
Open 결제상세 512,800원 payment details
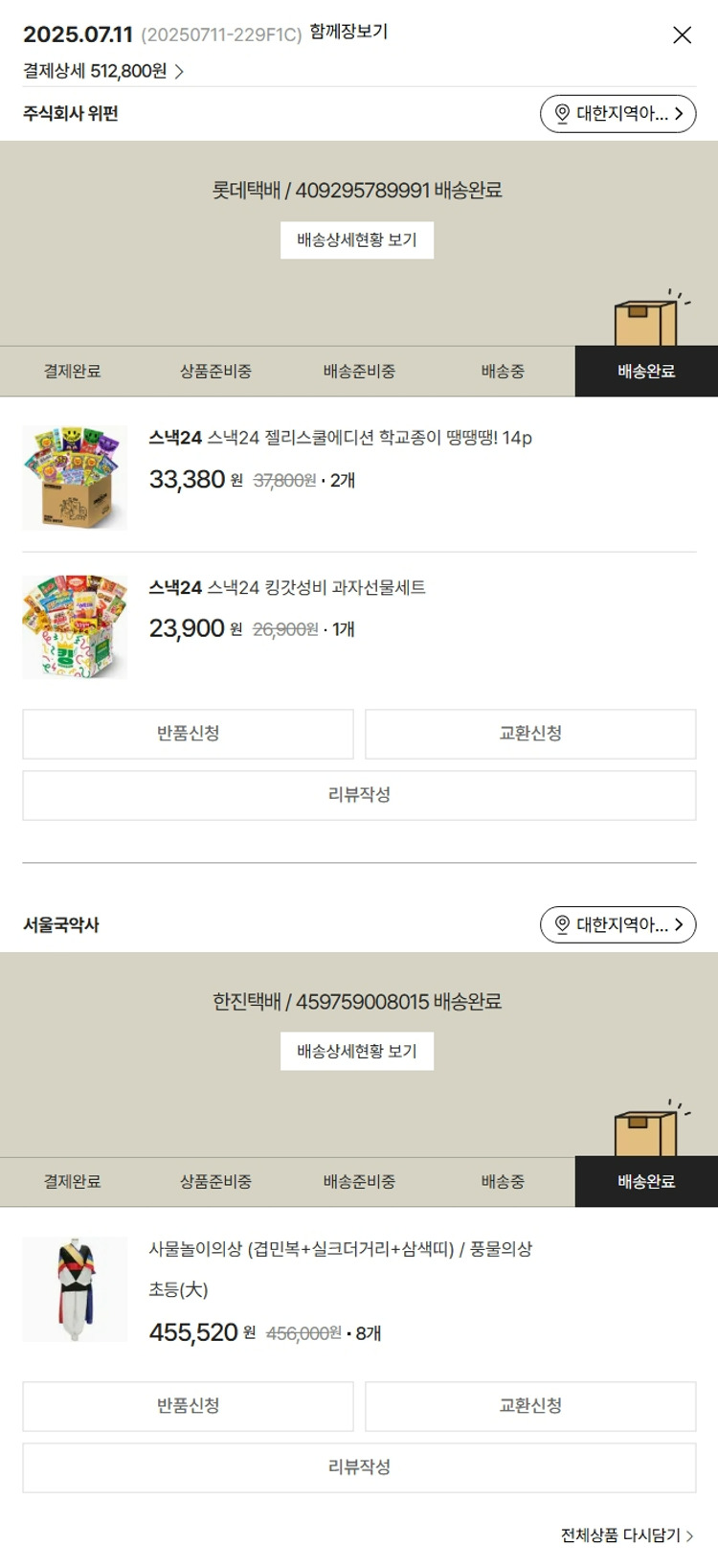(x=103, y=71)
